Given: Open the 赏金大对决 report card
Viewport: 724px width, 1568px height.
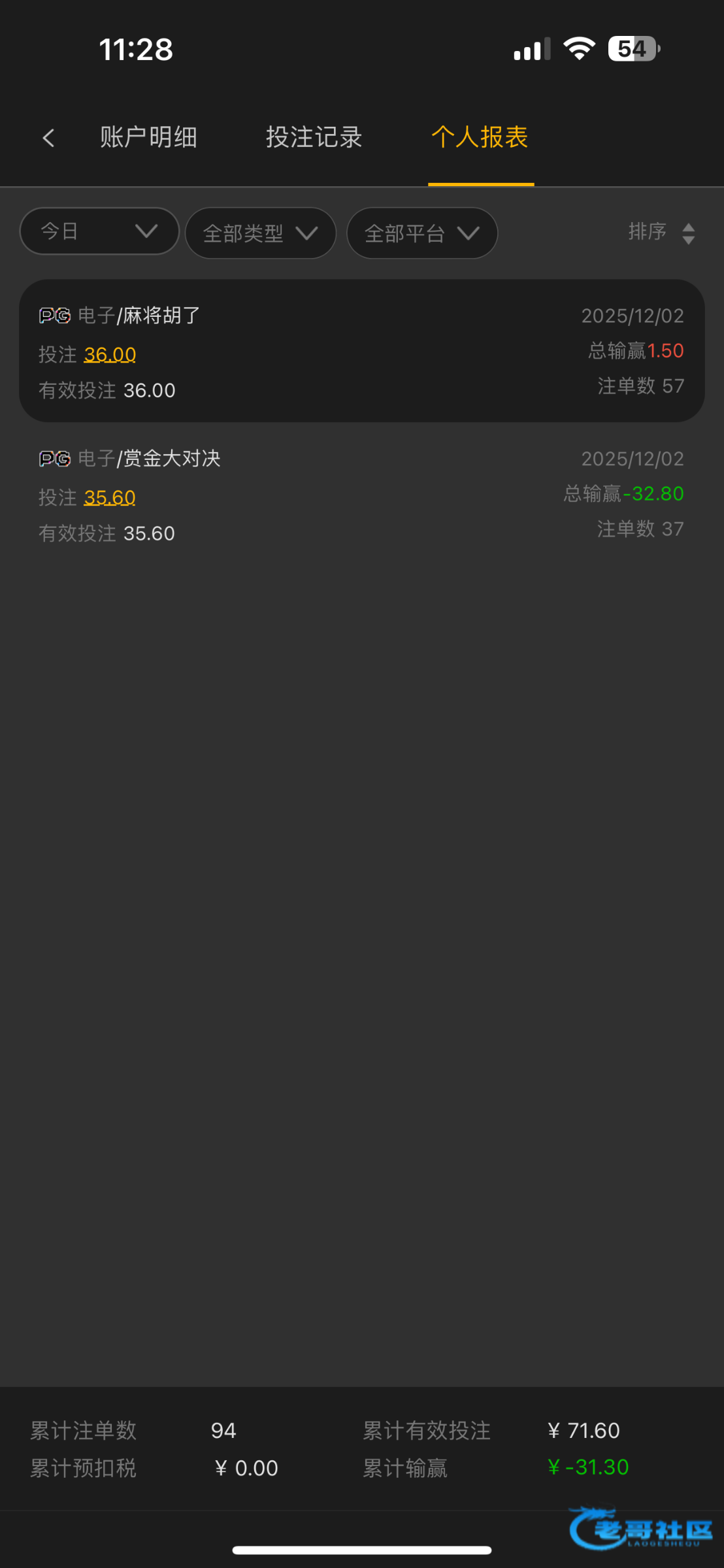Looking at the screenshot, I should click(362, 495).
